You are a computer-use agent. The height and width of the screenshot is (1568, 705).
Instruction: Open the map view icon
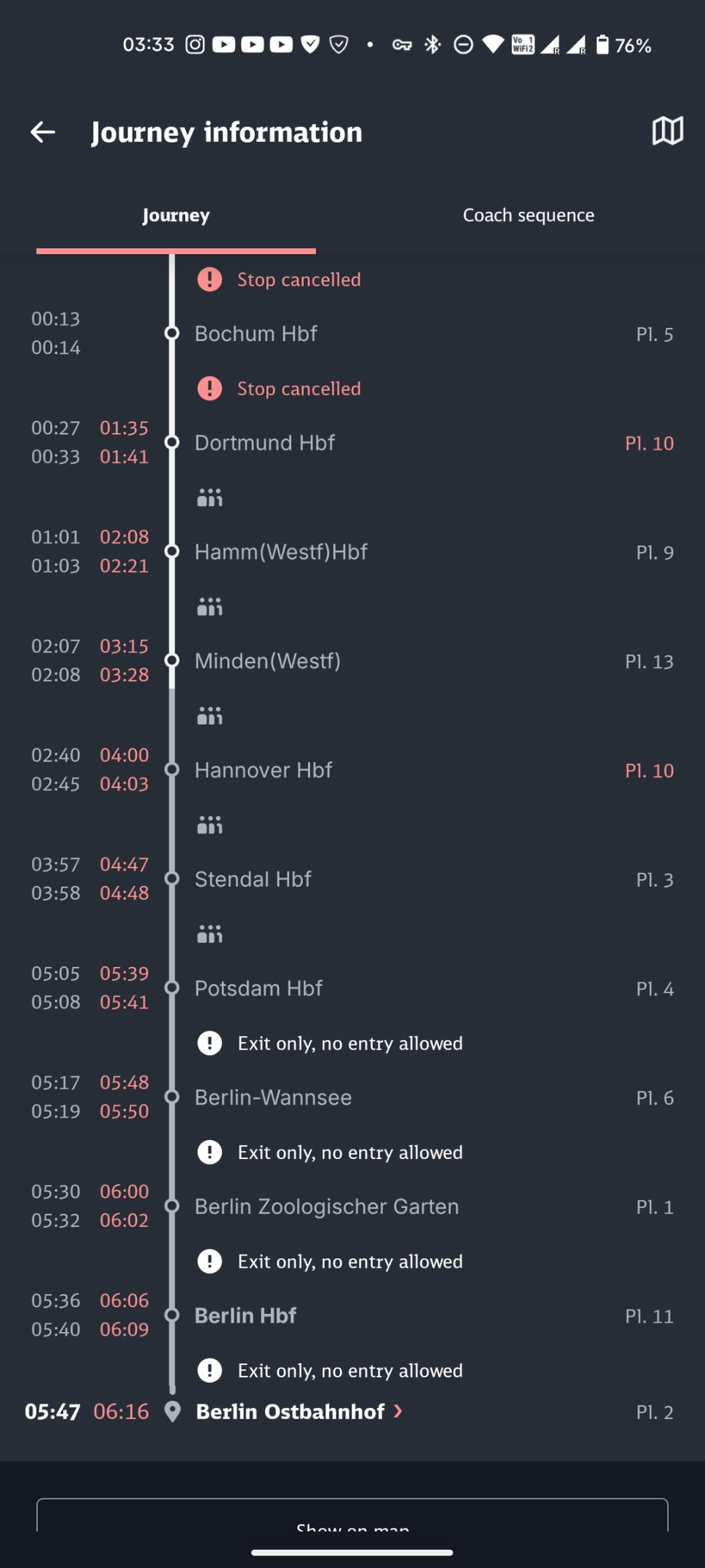pyautogui.click(x=667, y=131)
